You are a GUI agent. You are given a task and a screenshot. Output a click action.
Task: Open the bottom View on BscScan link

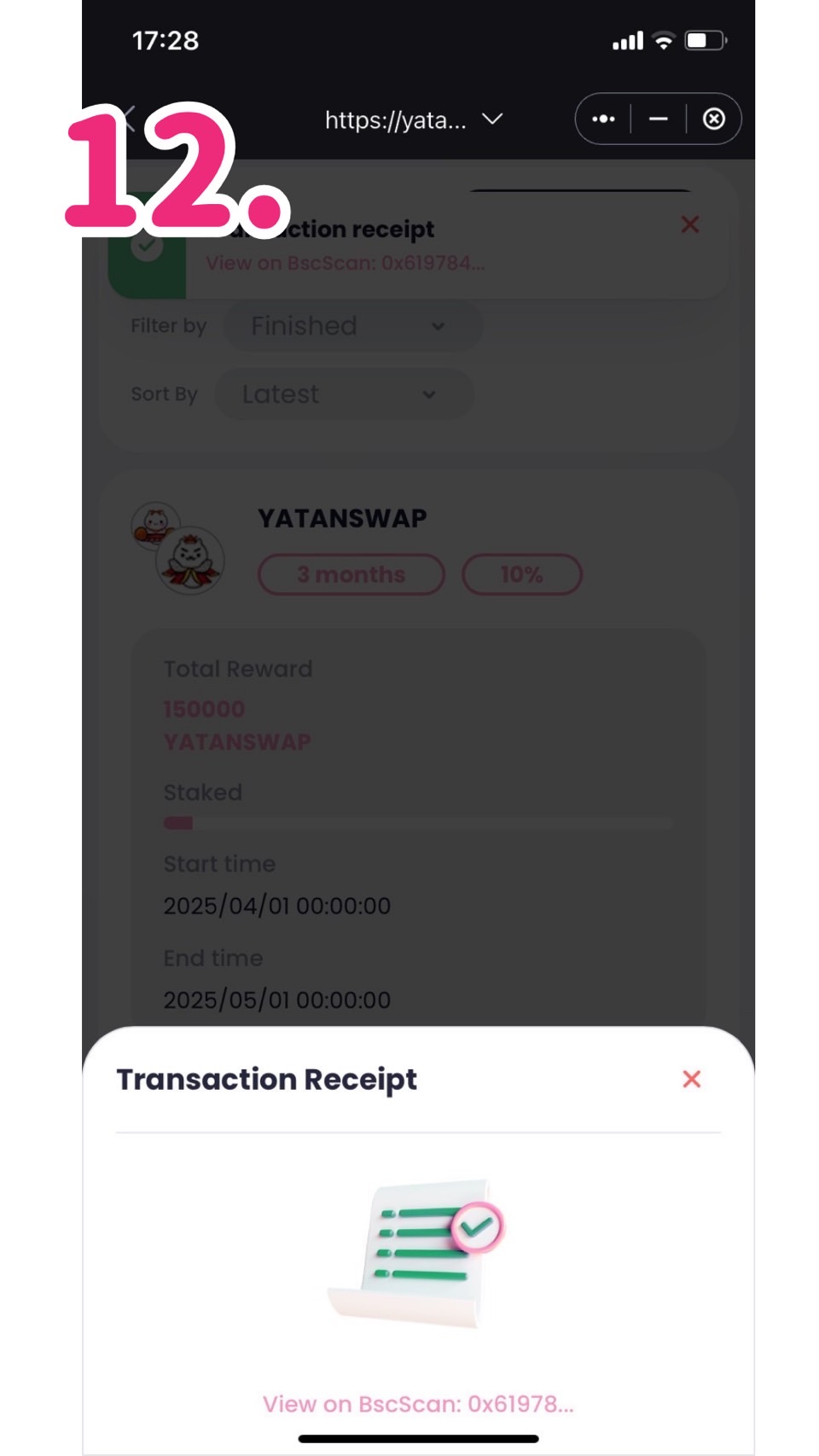point(418,1404)
